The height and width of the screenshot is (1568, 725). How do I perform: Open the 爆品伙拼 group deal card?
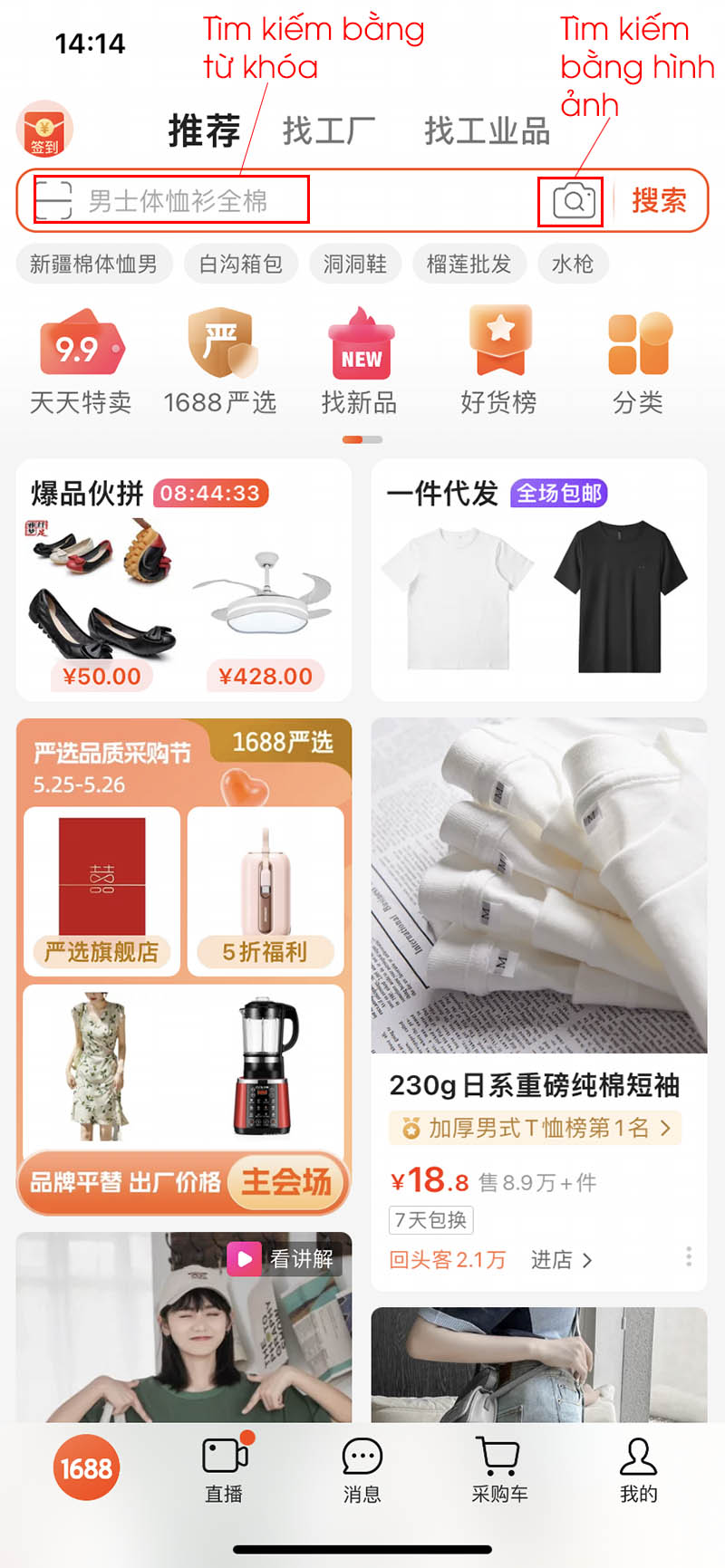point(183,580)
